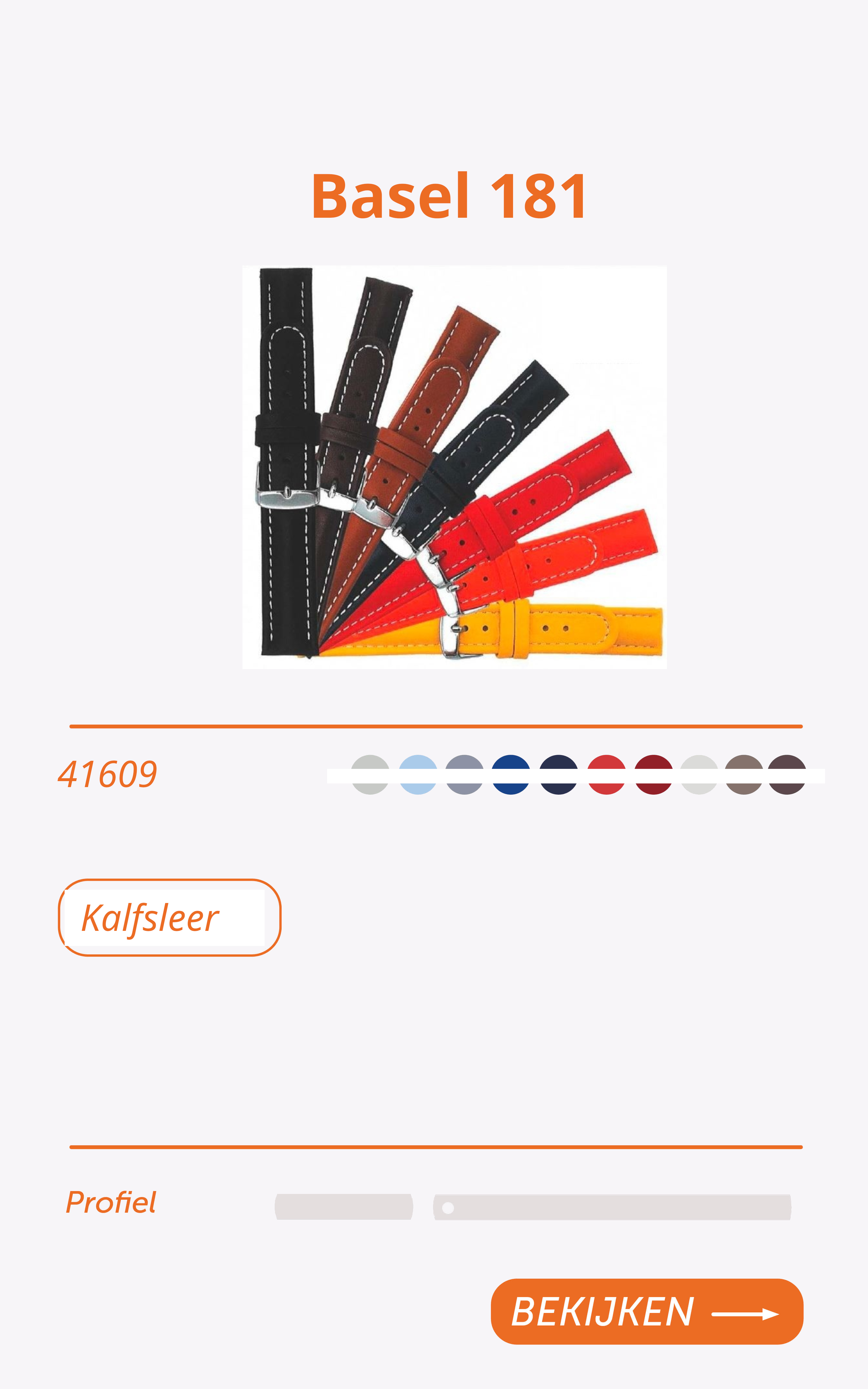The image size is (868, 1389).
Task: Pick the royal blue color swatch
Action: click(510, 774)
